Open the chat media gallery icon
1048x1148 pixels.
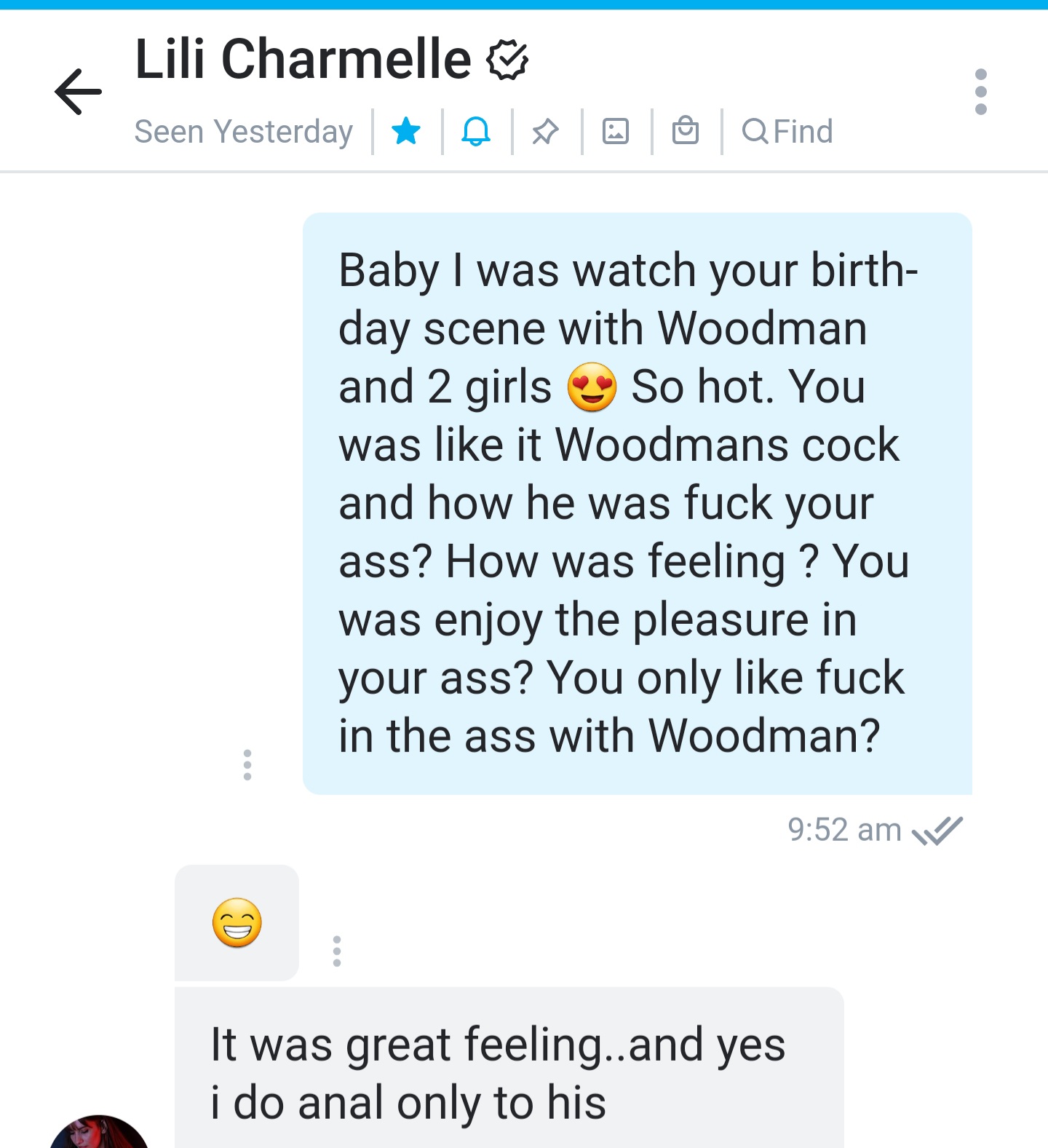[616, 132]
